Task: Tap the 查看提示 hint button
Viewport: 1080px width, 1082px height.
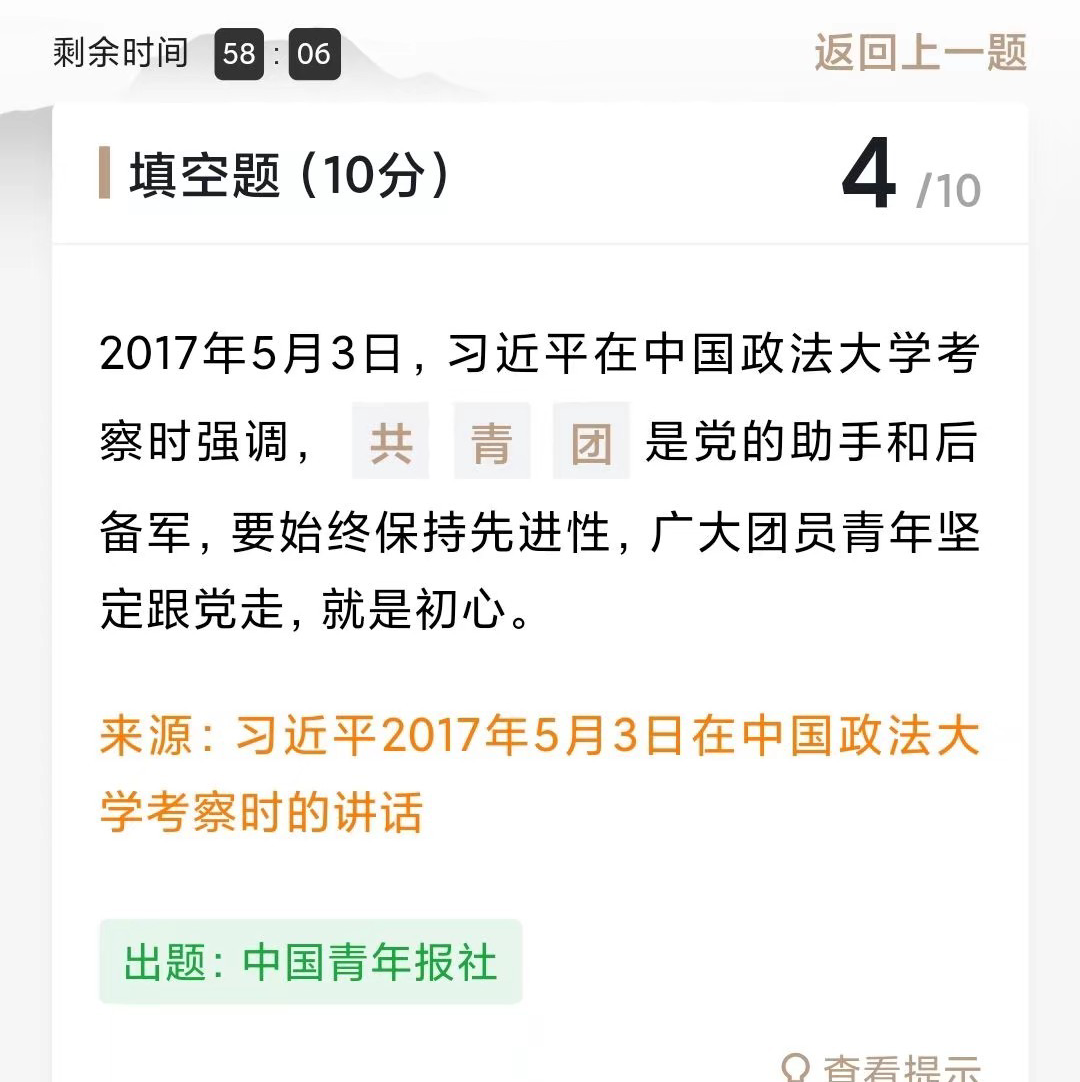Action: pyautogui.click(x=882, y=1068)
